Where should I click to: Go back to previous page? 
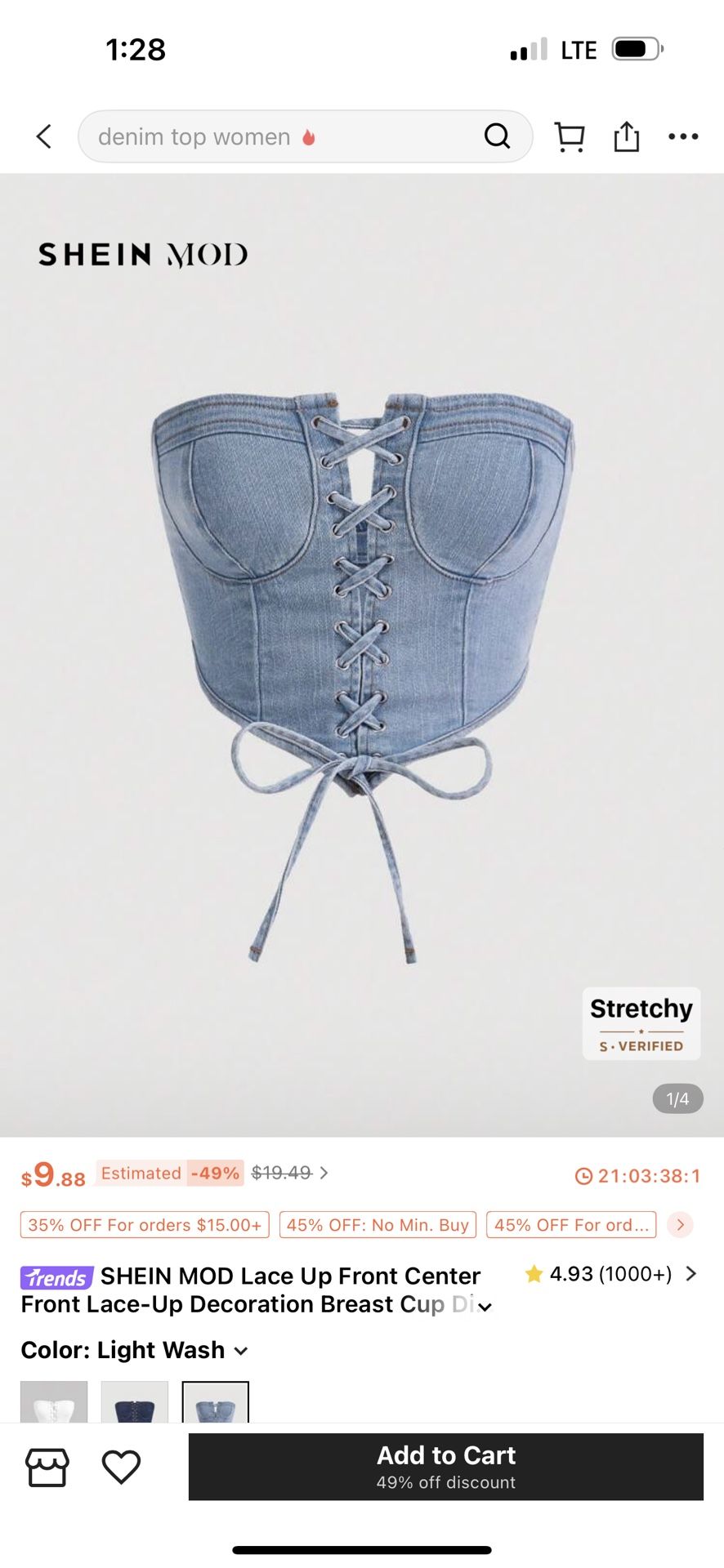click(44, 136)
